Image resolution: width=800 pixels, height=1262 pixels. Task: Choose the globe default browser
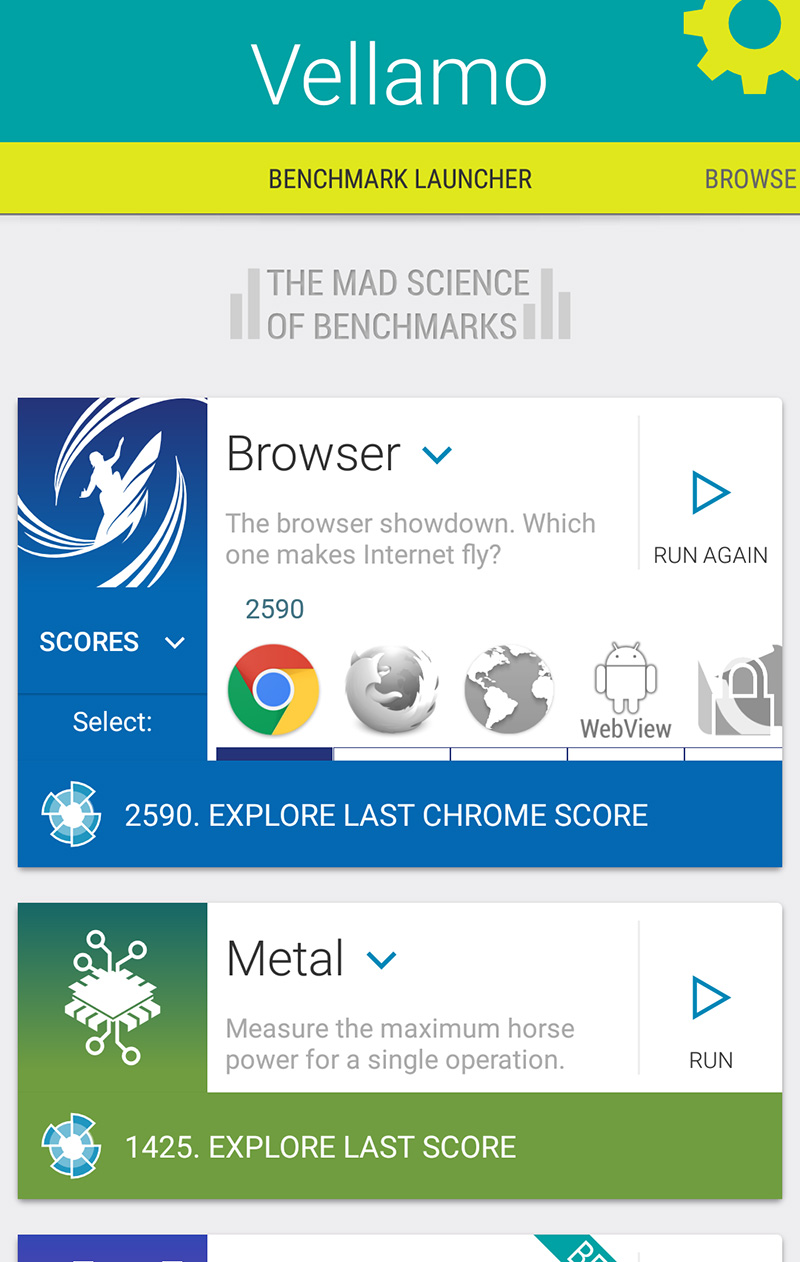(509, 690)
